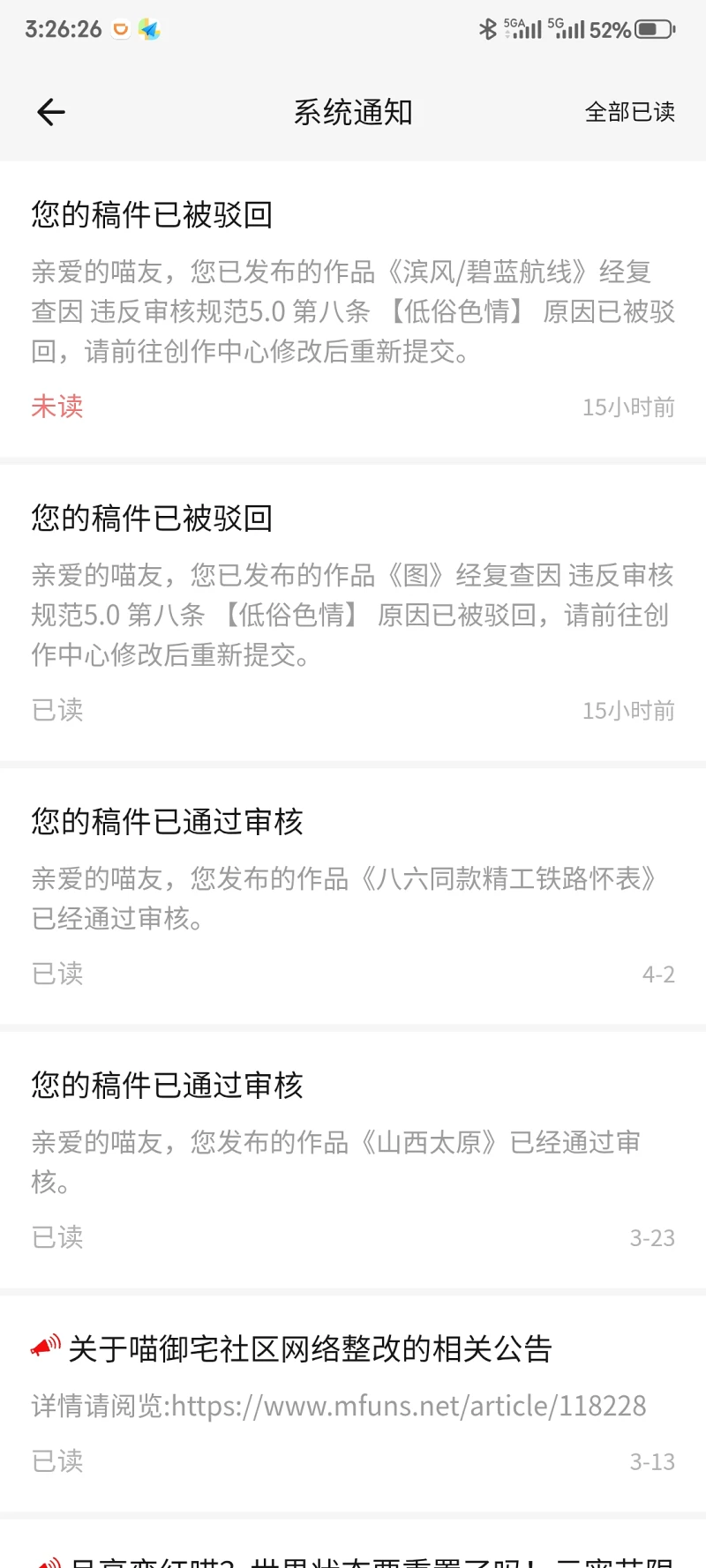
Task: Mark all notifications read via 全部已读
Action: click(630, 112)
